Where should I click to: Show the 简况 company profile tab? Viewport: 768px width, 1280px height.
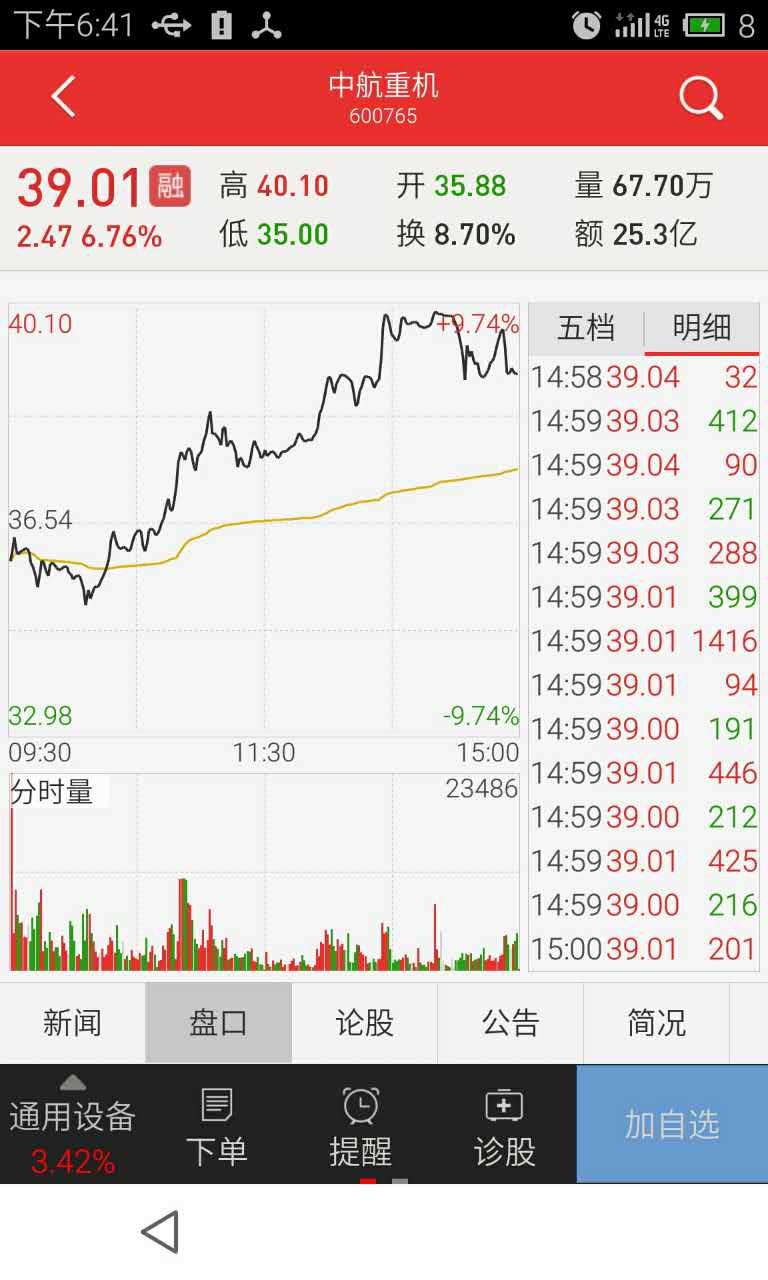657,1022
